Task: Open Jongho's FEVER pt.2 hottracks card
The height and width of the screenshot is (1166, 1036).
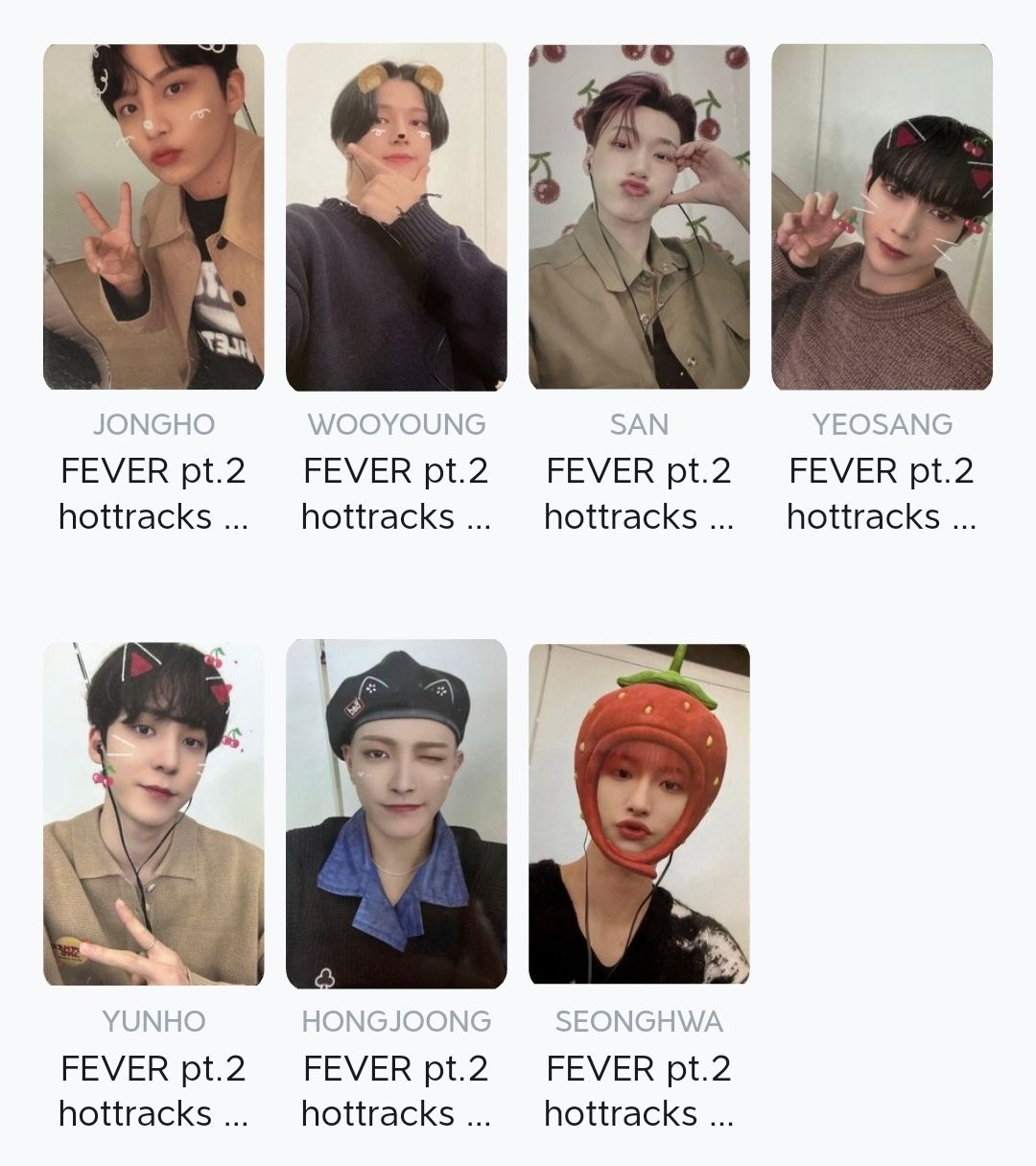Action: pos(153,218)
